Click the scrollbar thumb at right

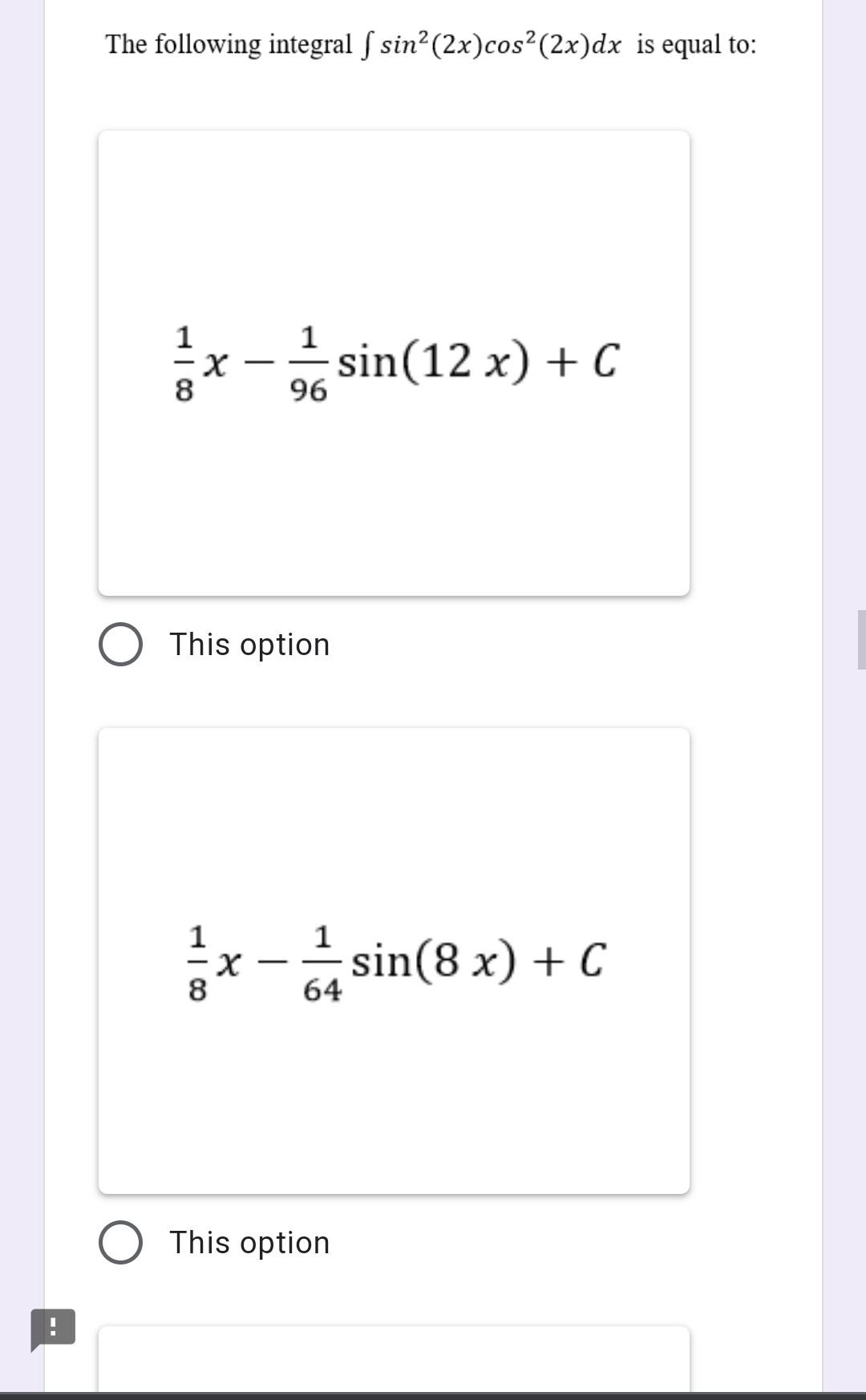[863, 641]
